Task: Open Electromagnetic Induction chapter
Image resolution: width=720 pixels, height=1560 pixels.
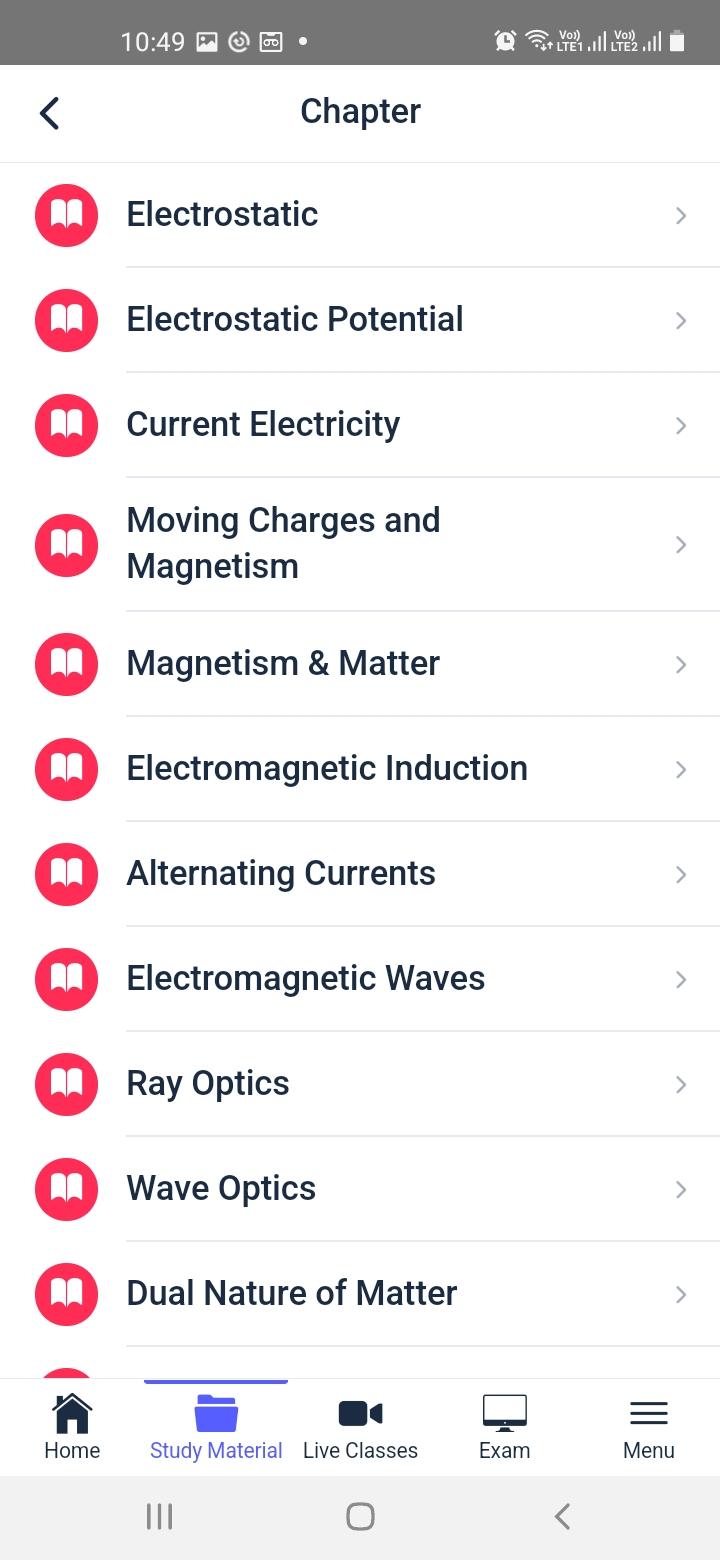Action: pyautogui.click(x=360, y=769)
